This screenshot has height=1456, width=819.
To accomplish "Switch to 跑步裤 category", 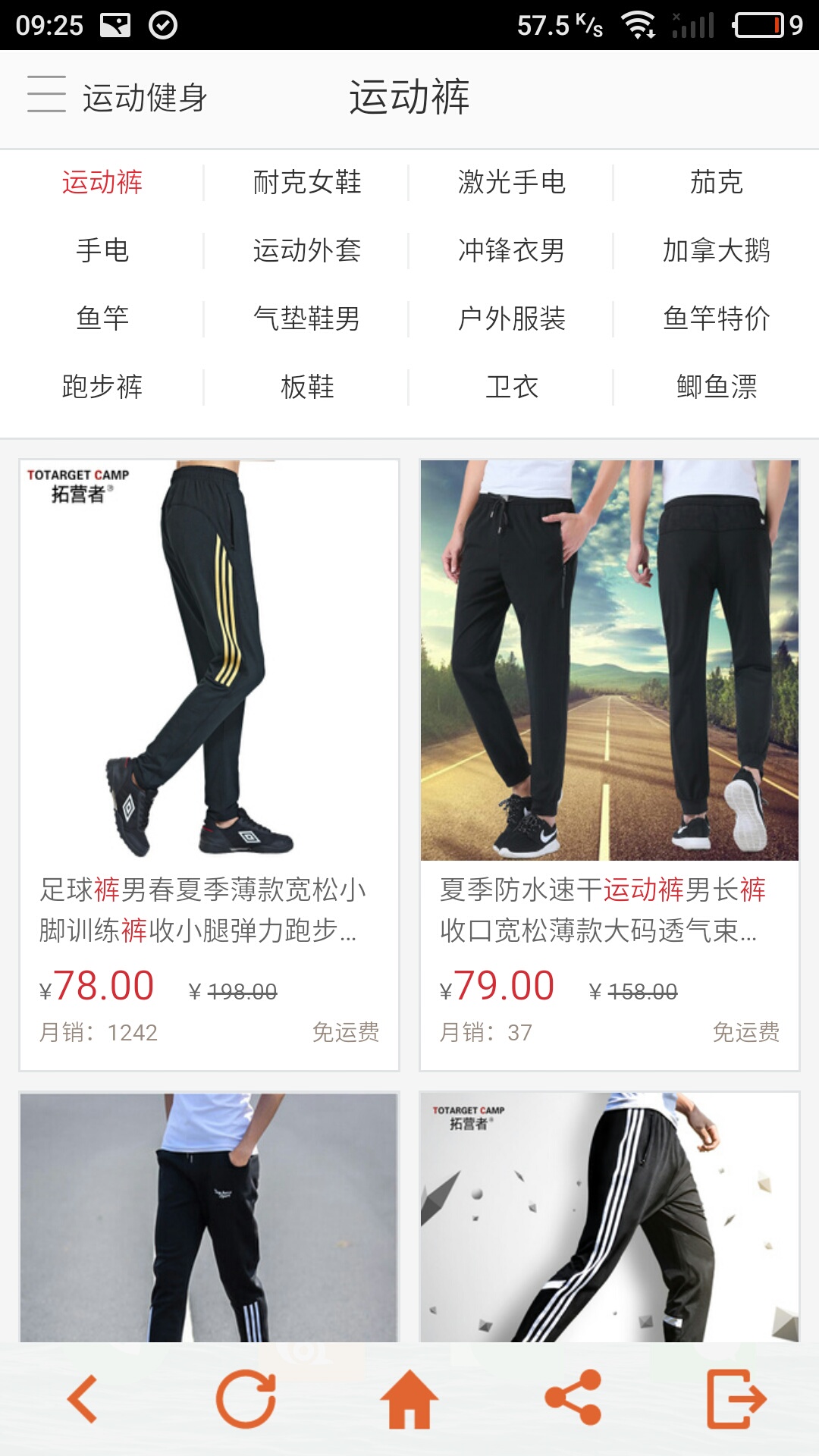I will pyautogui.click(x=102, y=387).
